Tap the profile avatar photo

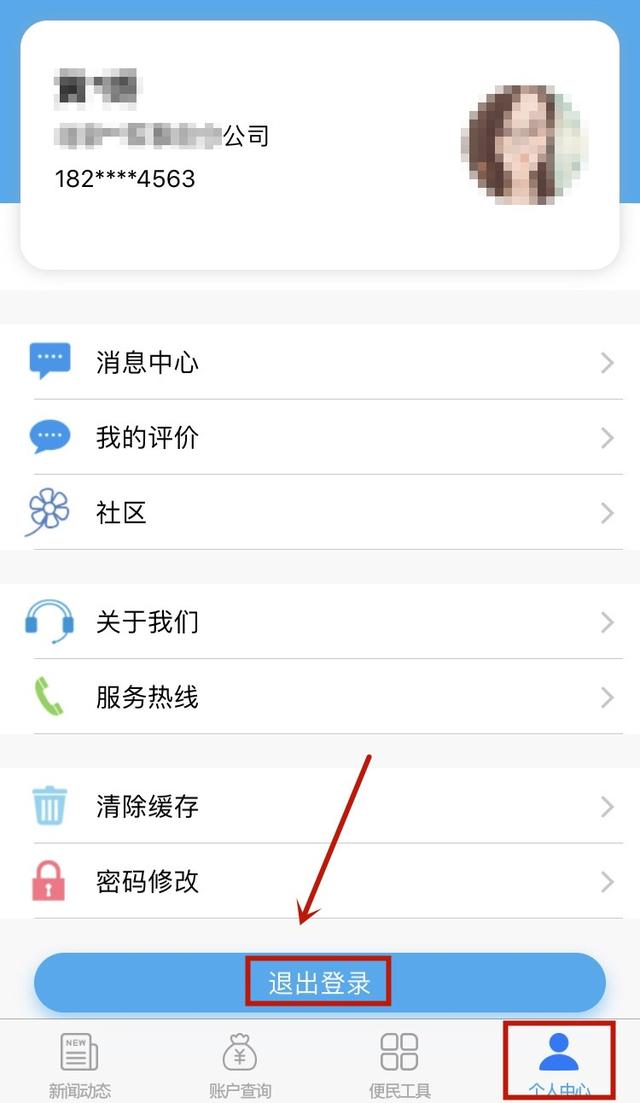[525, 145]
